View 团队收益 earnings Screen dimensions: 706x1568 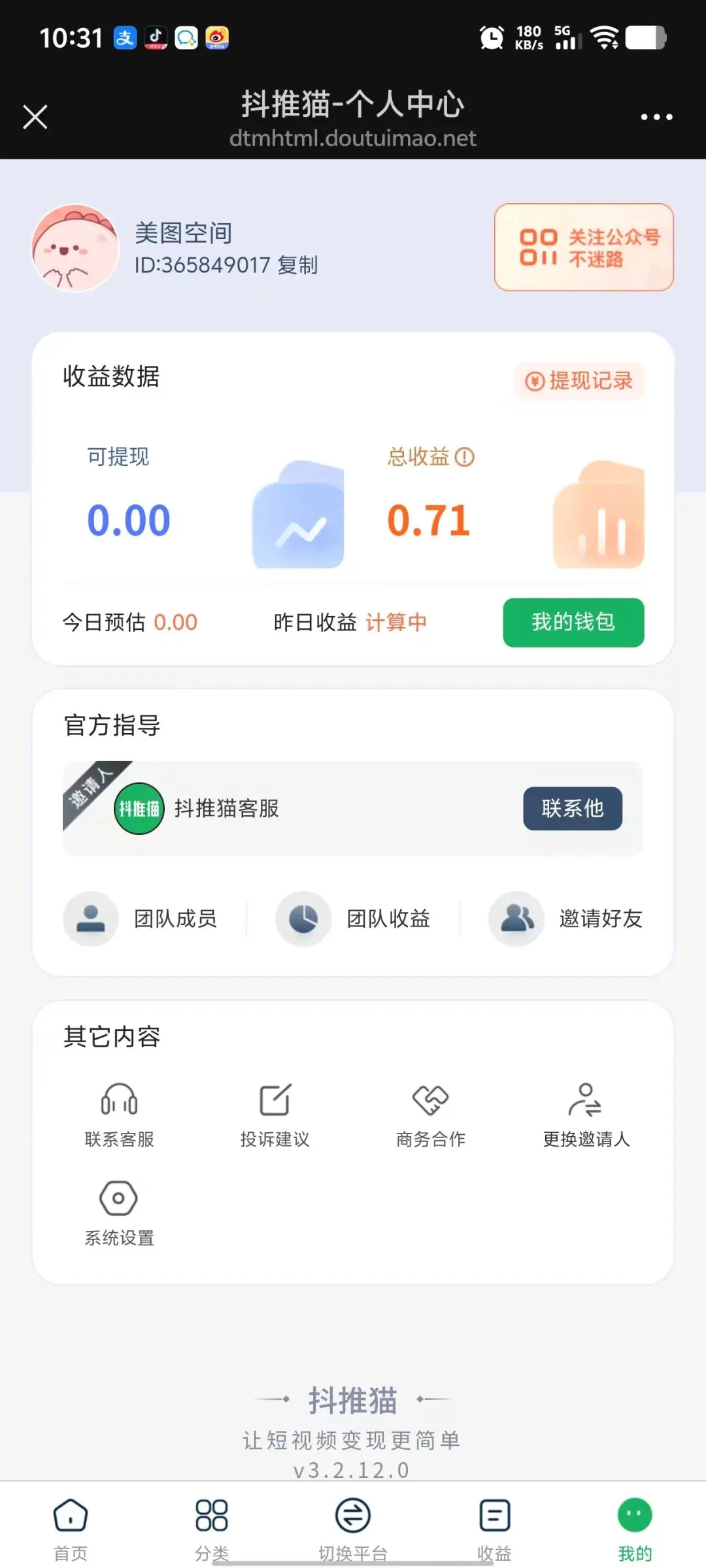pyautogui.click(x=354, y=919)
